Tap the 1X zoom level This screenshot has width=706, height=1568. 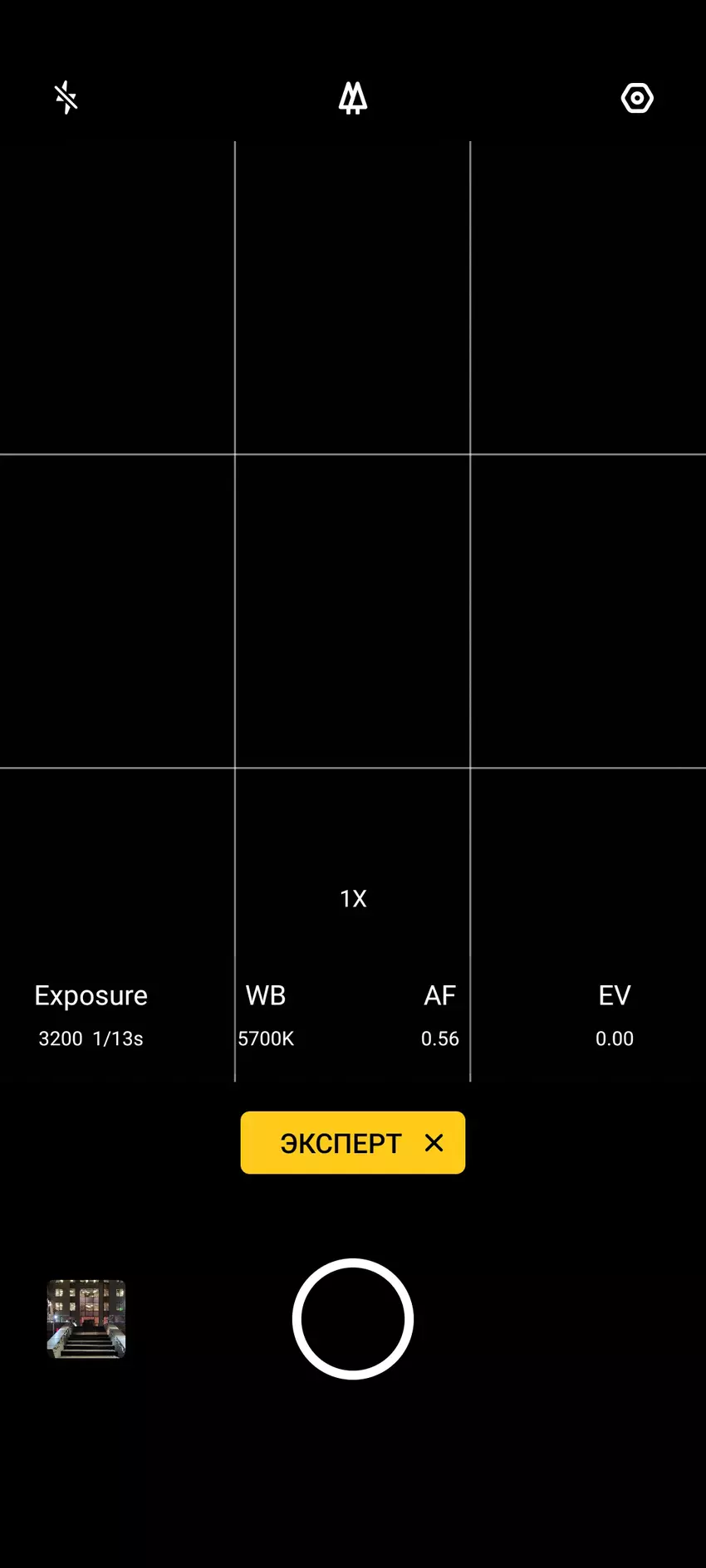coord(353,898)
